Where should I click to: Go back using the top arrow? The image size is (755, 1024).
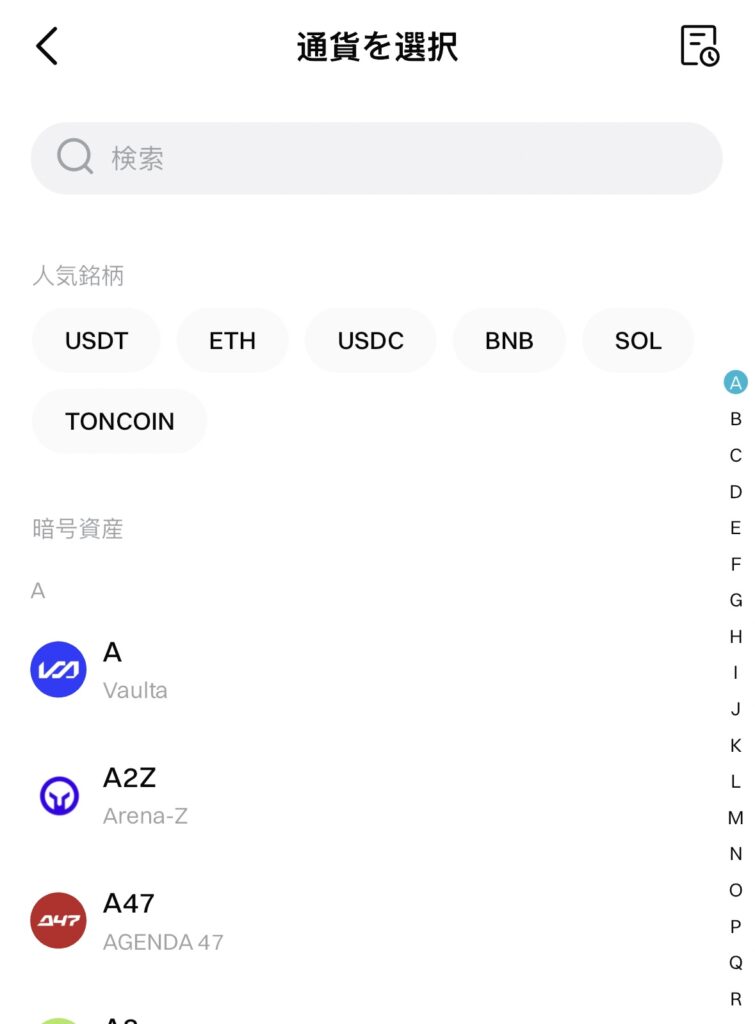pos(47,46)
